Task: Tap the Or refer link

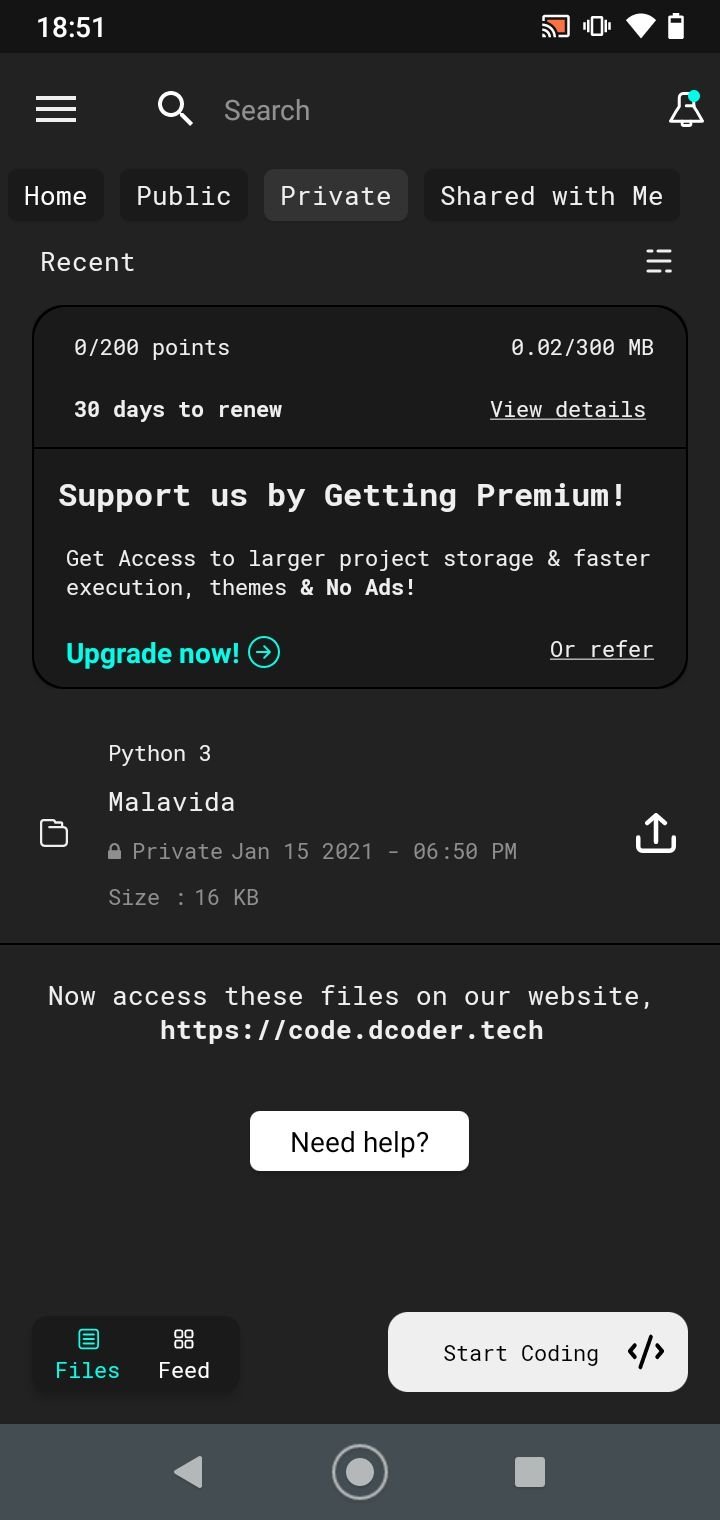Action: tap(602, 649)
